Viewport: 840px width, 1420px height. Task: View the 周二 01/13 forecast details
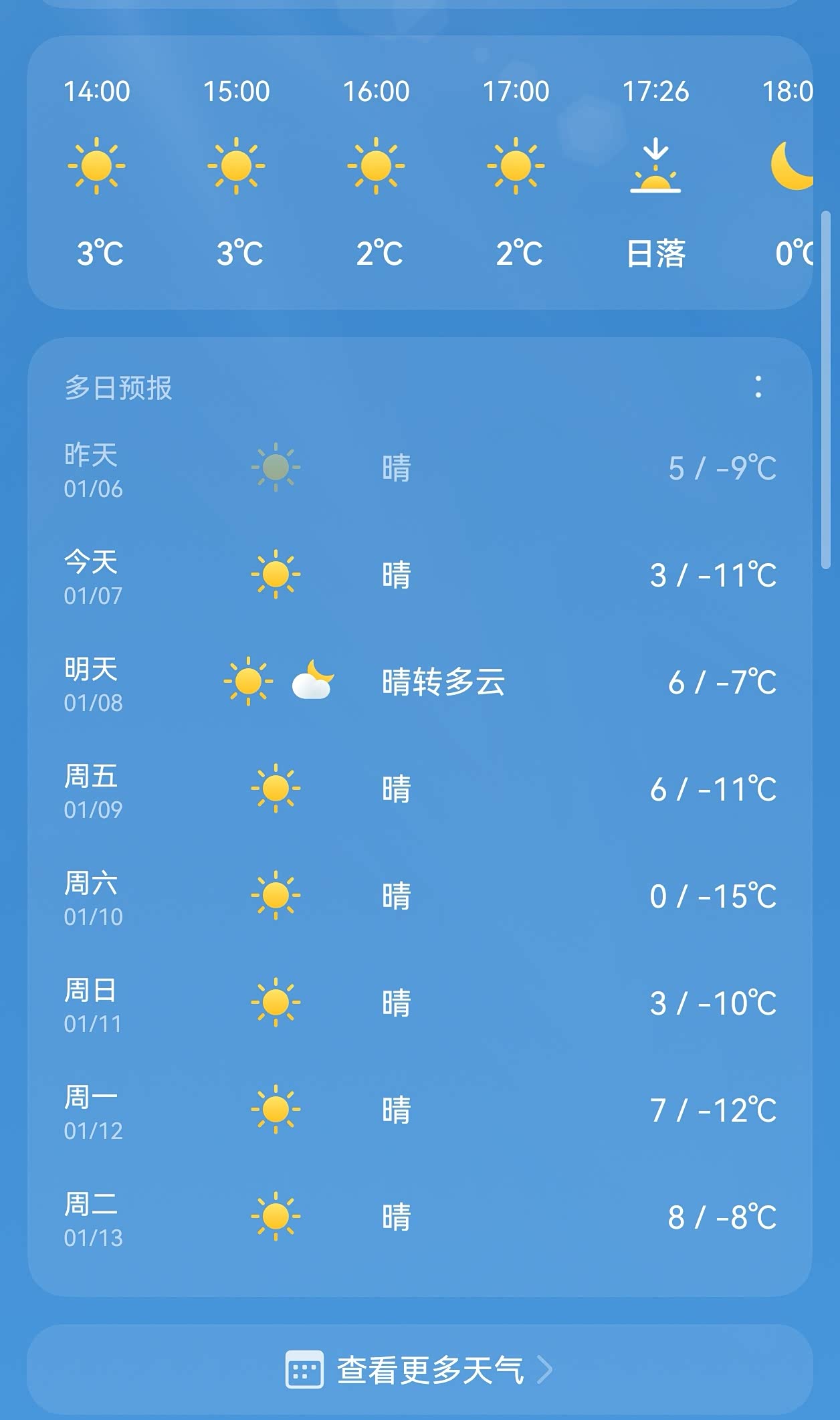[x=420, y=1217]
